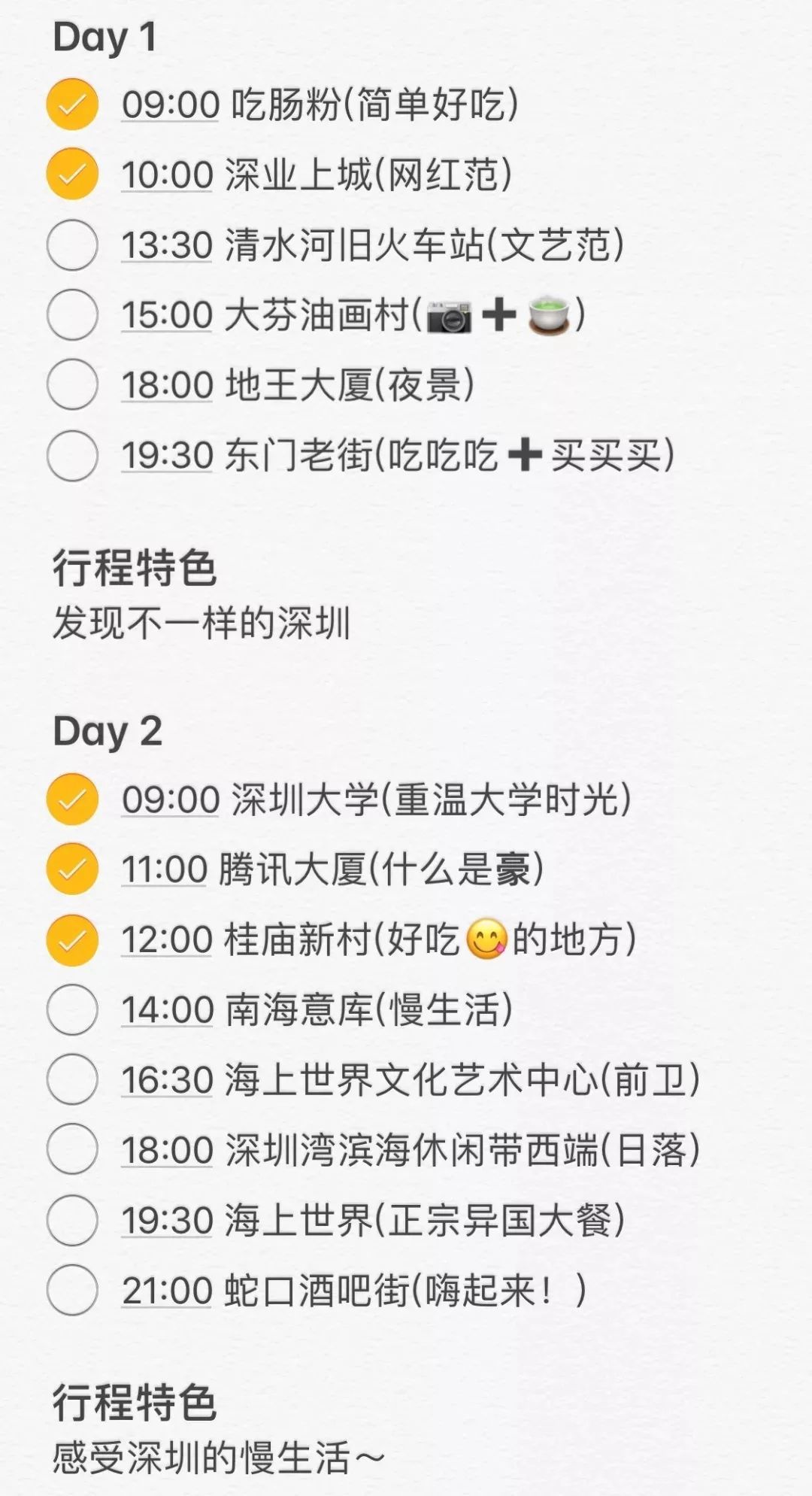Check off 海上世界文化艺术中心
The image size is (812, 1496).
(72, 1079)
